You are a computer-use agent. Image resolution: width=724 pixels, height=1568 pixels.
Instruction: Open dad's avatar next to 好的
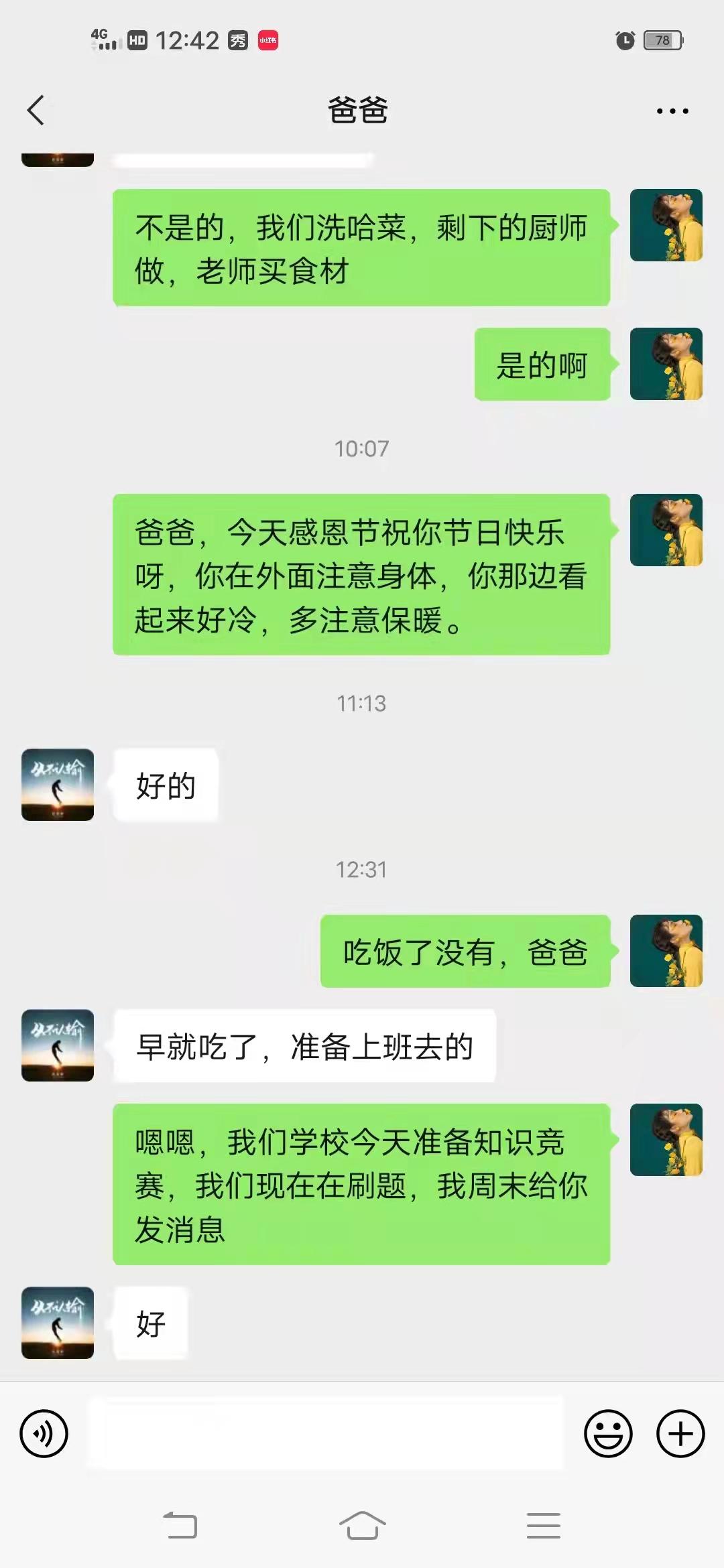[58, 785]
